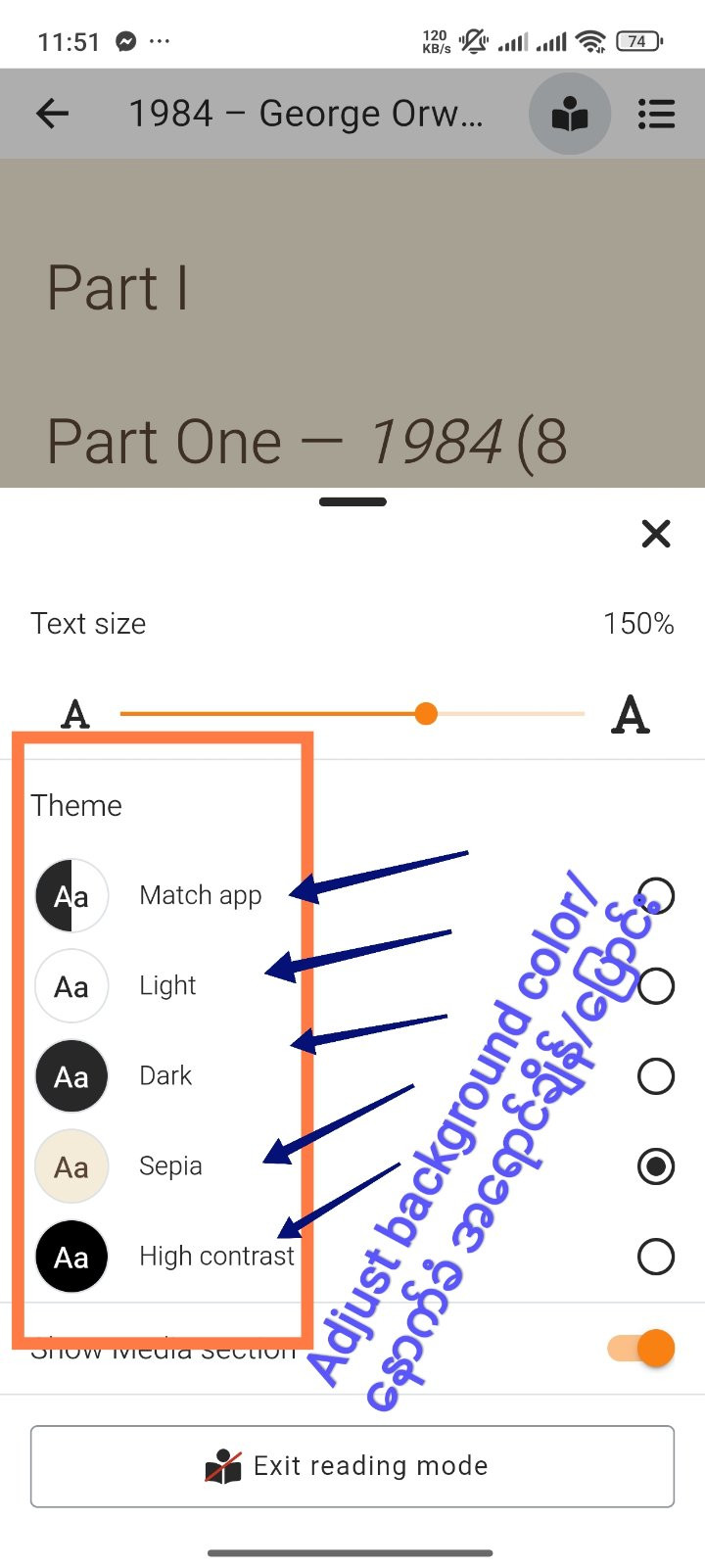705x1568 pixels.
Task: Go back using the top arrow
Action: pyautogui.click(x=53, y=115)
